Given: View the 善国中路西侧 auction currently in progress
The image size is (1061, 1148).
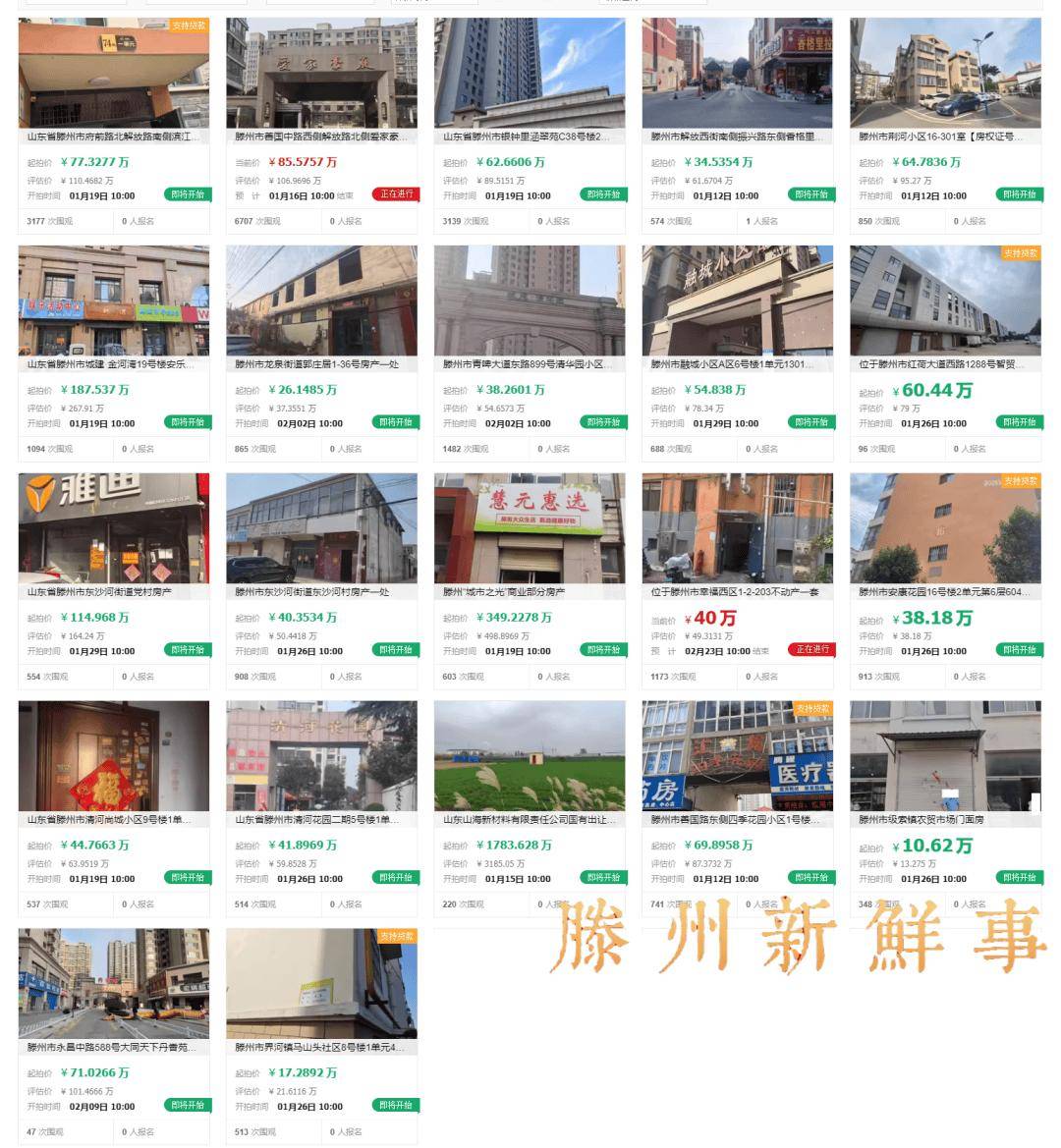Looking at the screenshot, I should click(321, 137).
